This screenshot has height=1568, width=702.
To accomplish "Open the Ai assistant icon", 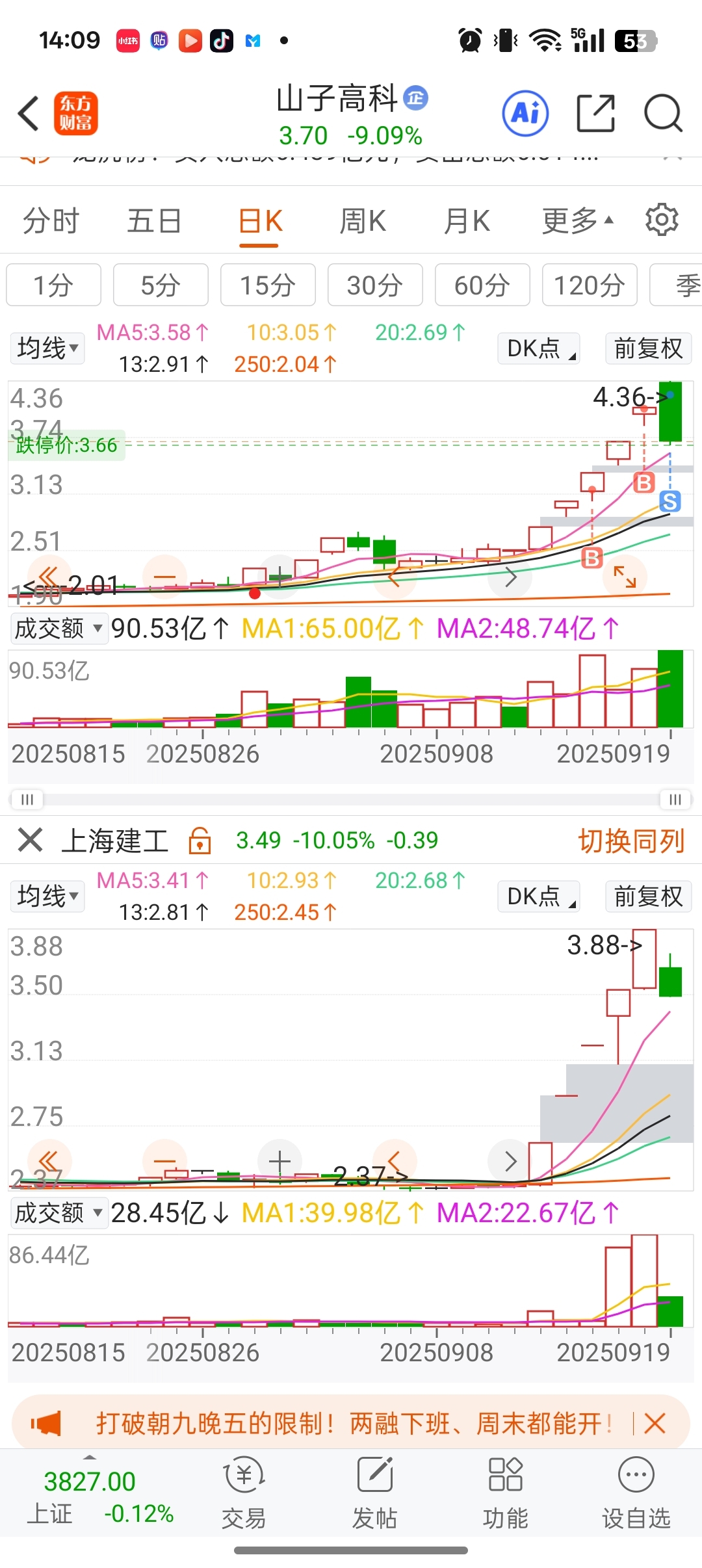I will [525, 113].
